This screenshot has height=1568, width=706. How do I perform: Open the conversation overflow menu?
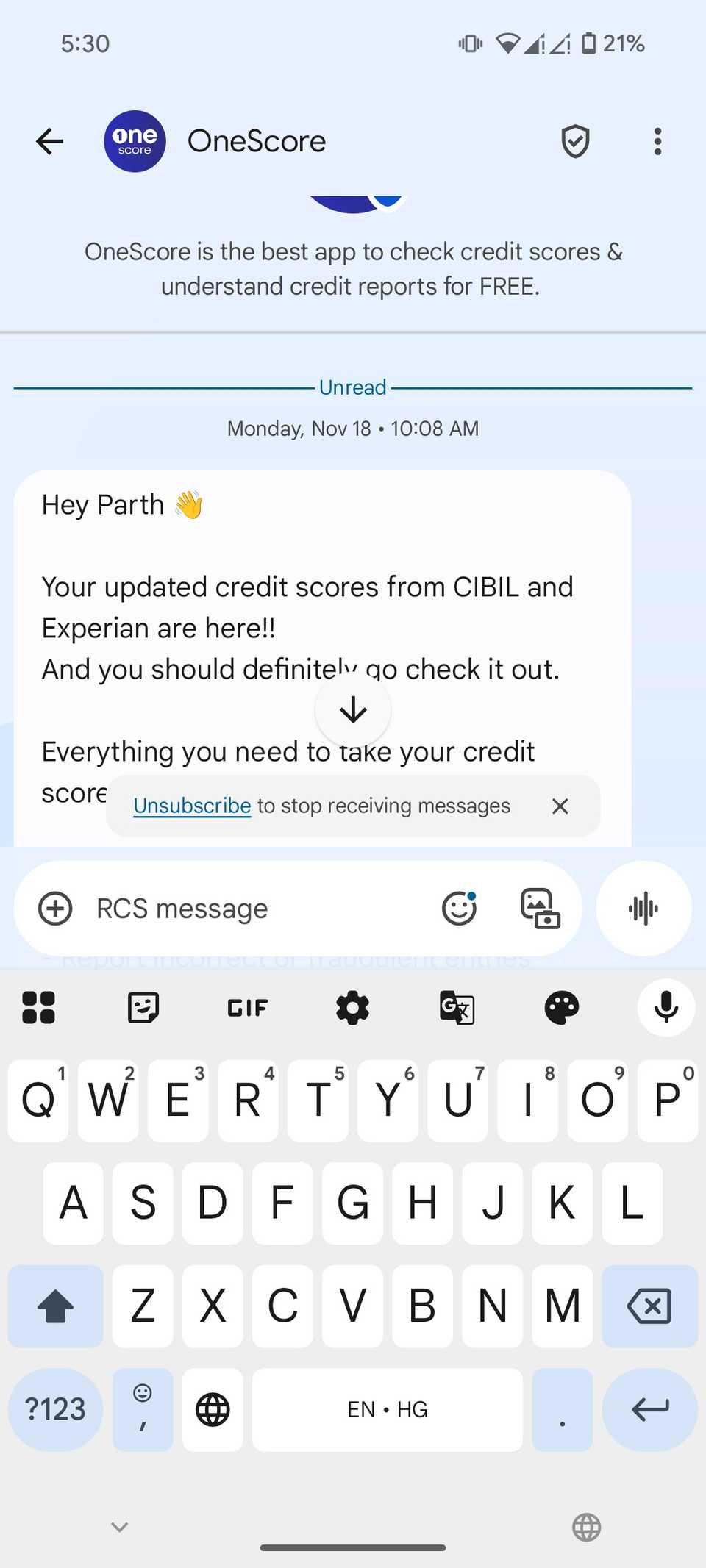[x=657, y=141]
